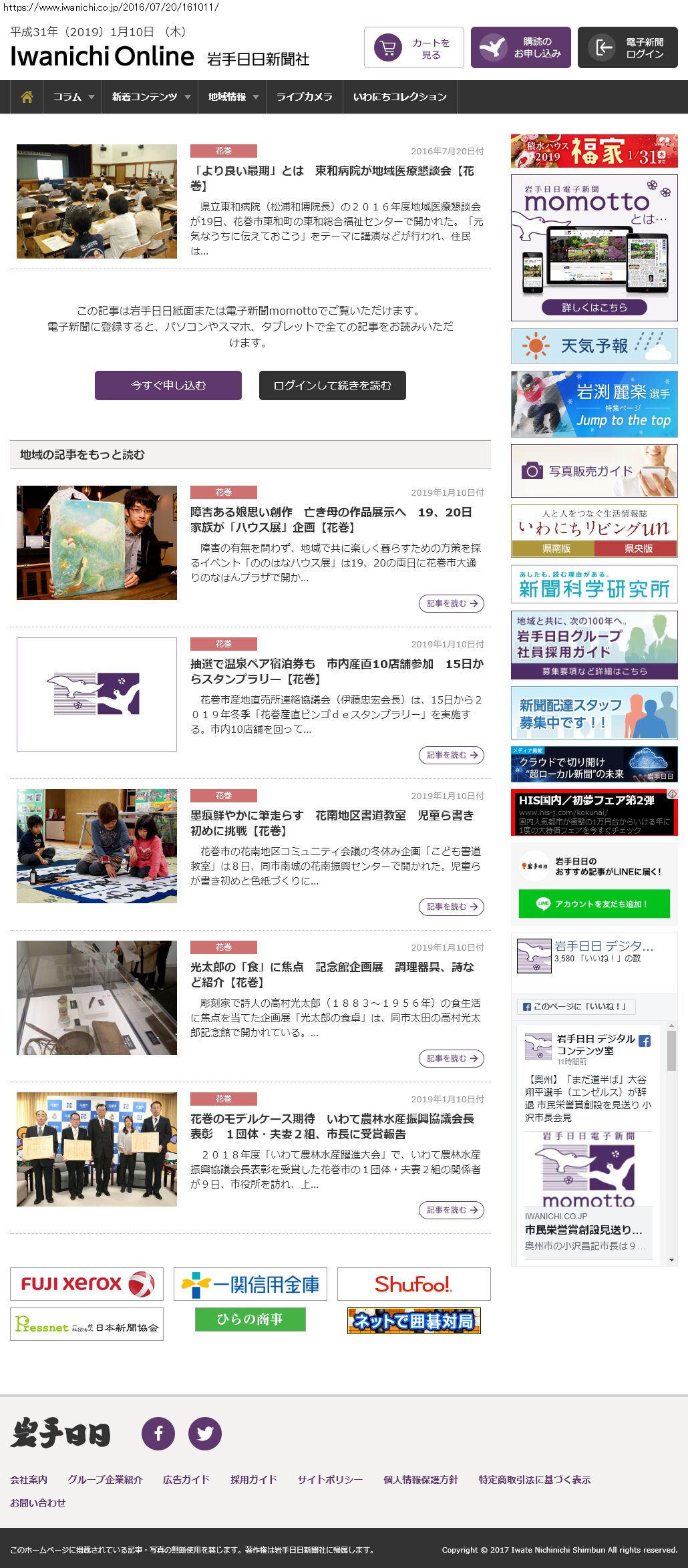Add the LINE account as friend
Screen dimensions: 688x1568
click(x=594, y=904)
